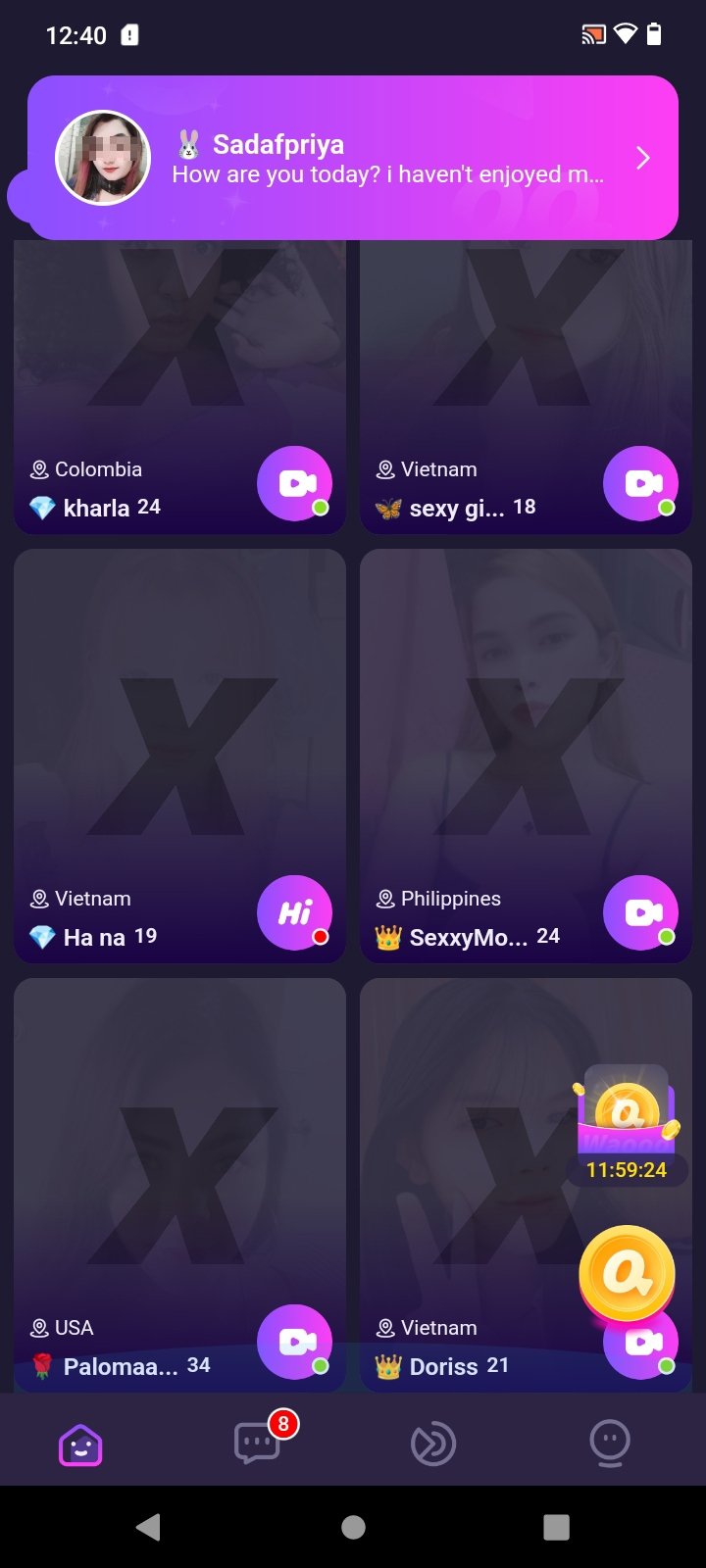Go to the profile tab
This screenshot has width=706, height=1568.
point(610,1444)
